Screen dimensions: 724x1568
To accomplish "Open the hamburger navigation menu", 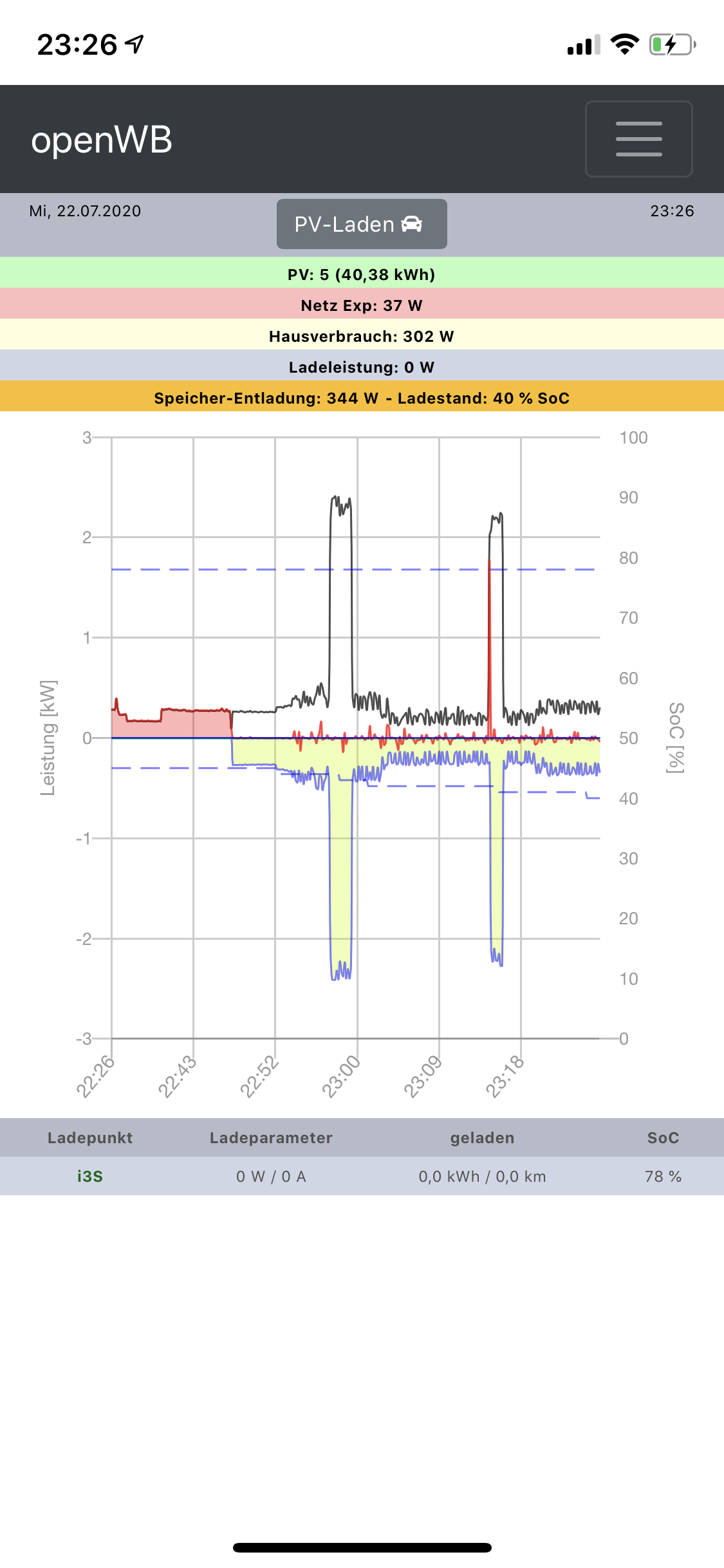I will pos(638,138).
